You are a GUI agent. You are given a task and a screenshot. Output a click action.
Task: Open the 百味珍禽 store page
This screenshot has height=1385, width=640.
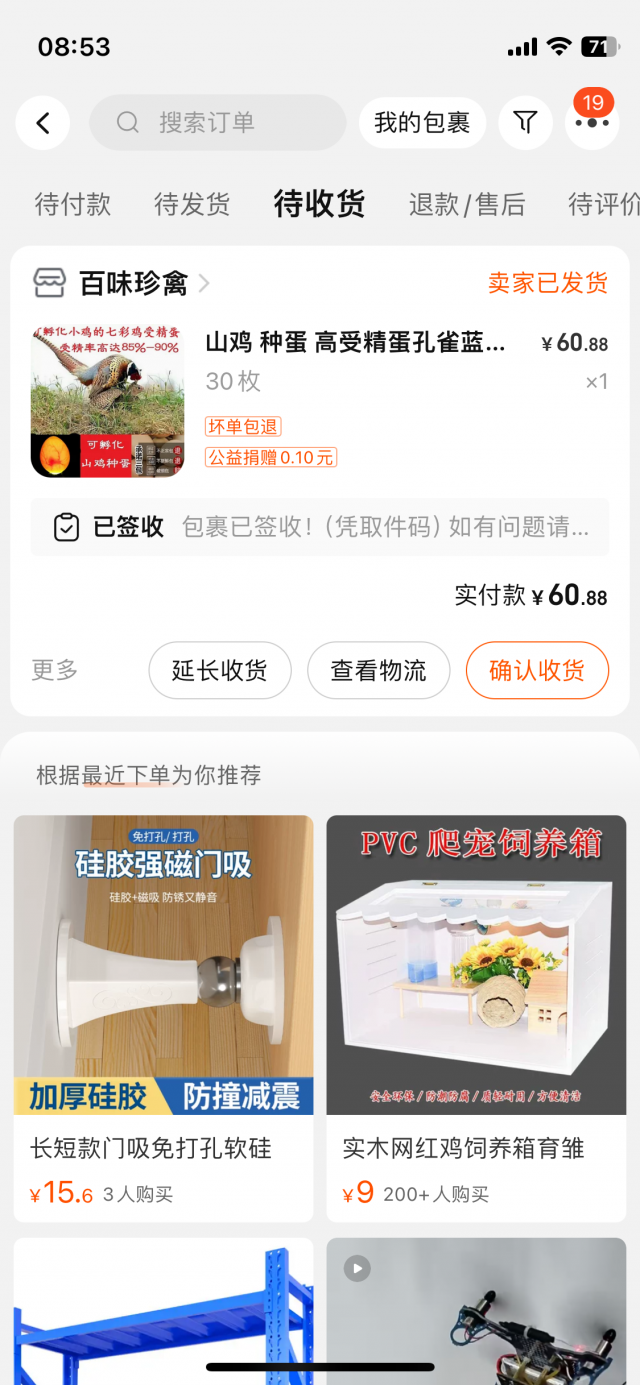coord(134,283)
